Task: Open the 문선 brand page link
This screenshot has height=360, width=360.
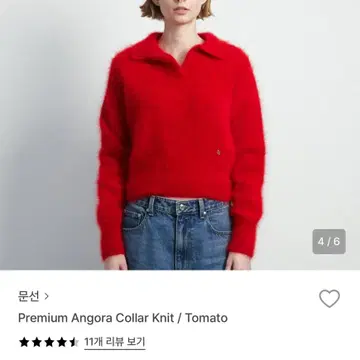Action: (x=33, y=296)
